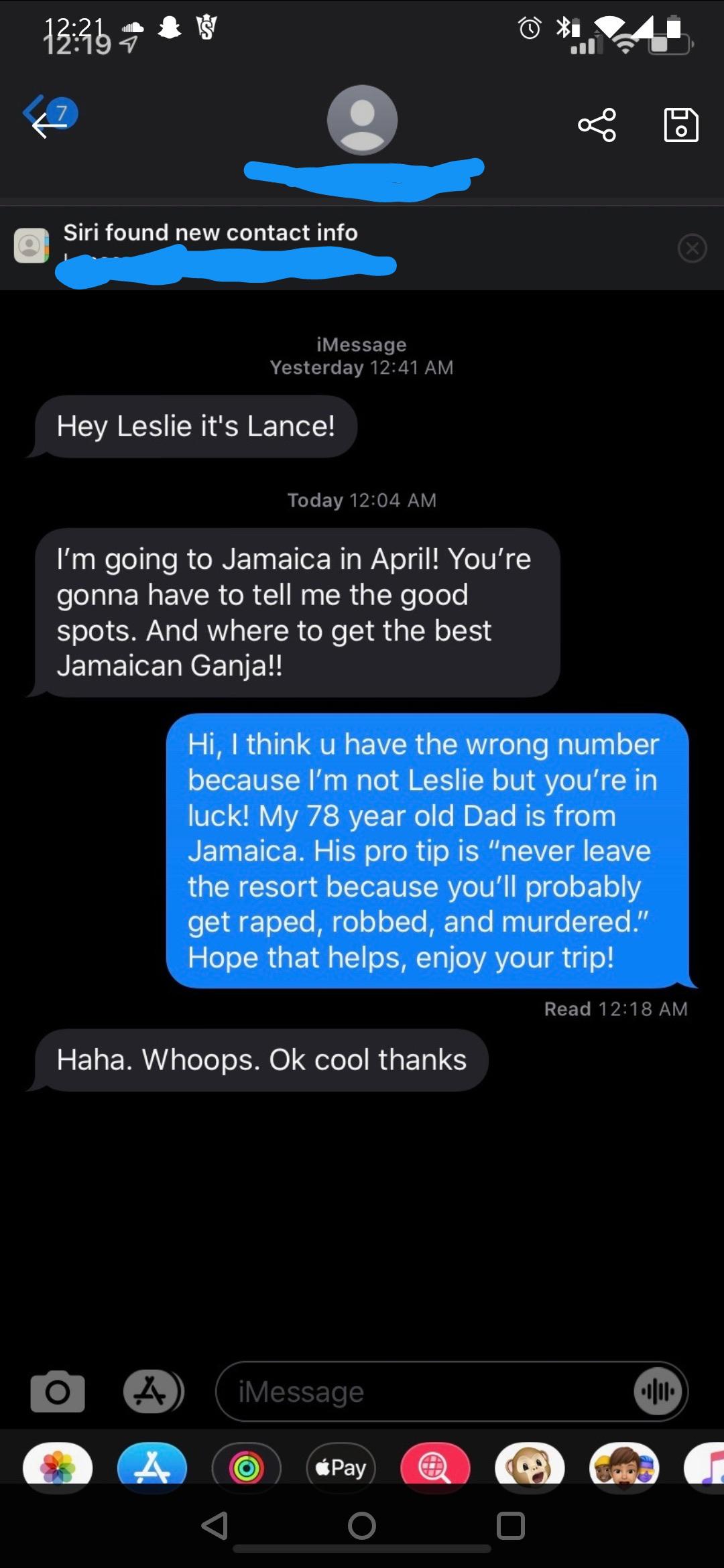This screenshot has width=724, height=1568.
Task: Tap the save screenshot icon
Action: pyautogui.click(x=681, y=124)
